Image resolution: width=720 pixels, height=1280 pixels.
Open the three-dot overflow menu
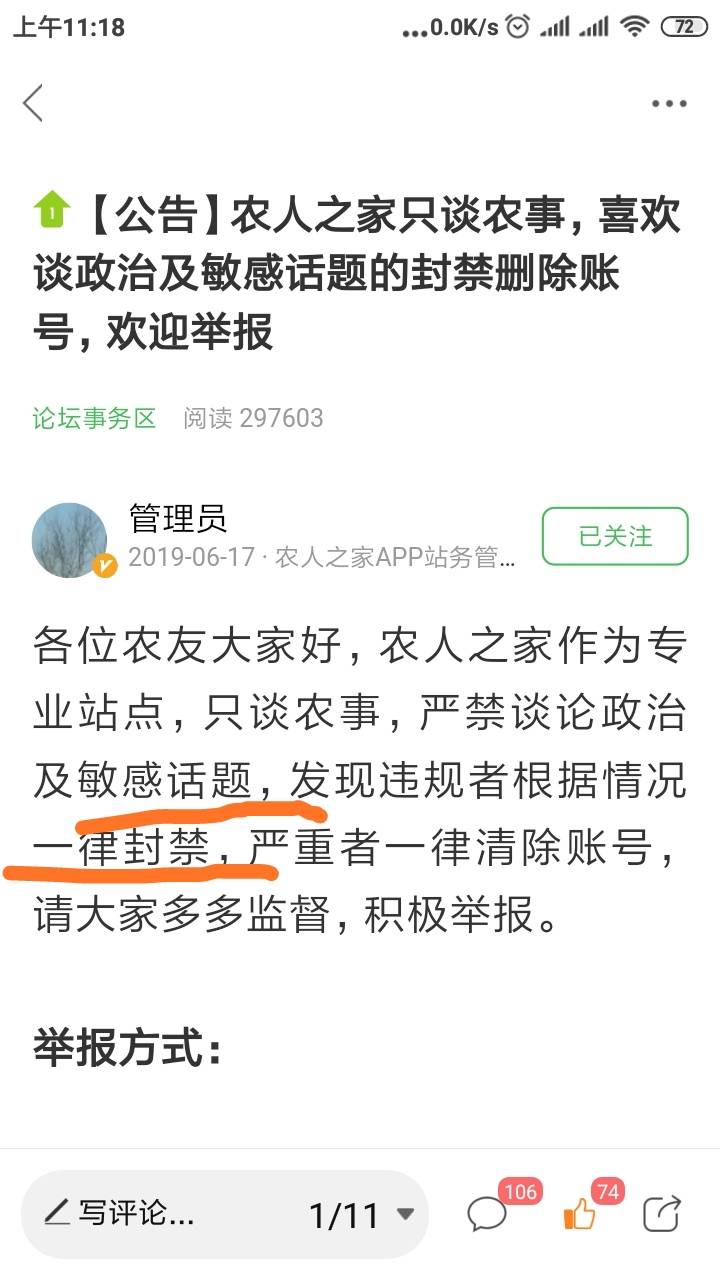(x=669, y=103)
